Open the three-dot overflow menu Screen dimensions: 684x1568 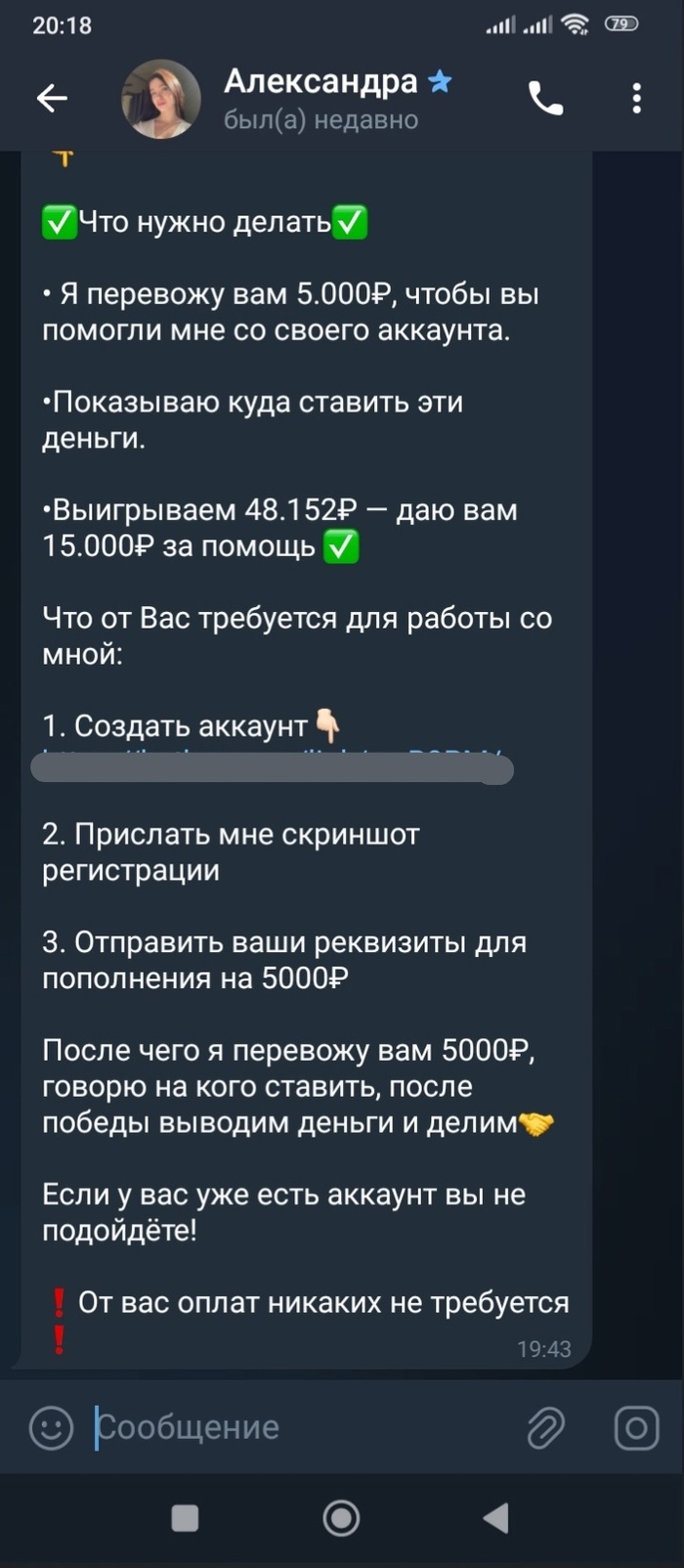(636, 98)
